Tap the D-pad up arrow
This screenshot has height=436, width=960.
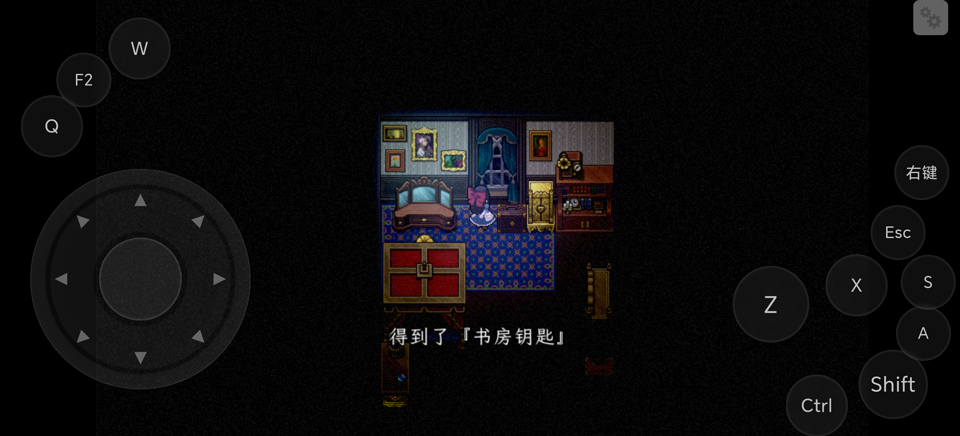[x=140, y=201]
